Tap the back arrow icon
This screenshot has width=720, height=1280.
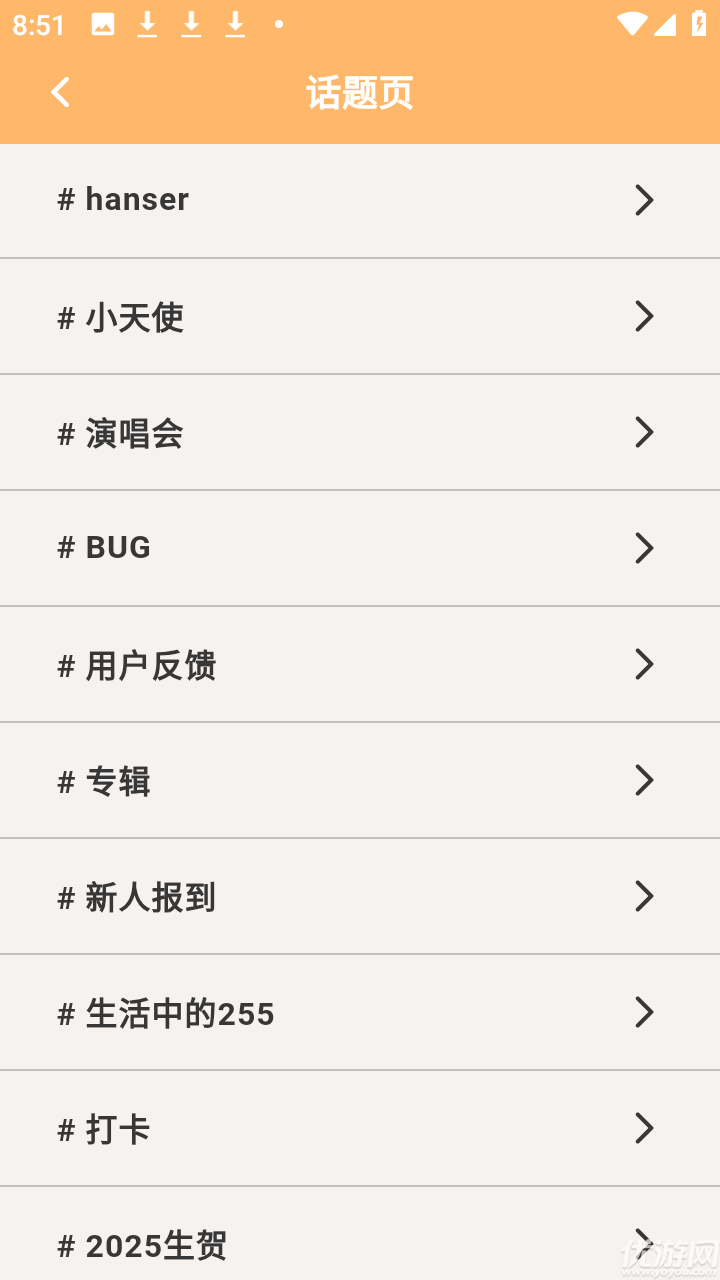coord(60,91)
